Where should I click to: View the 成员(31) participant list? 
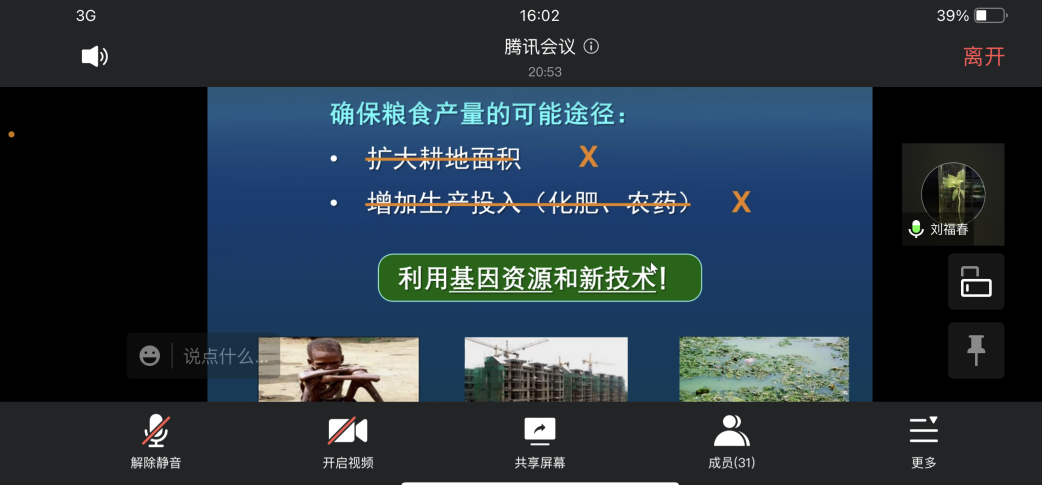[732, 441]
